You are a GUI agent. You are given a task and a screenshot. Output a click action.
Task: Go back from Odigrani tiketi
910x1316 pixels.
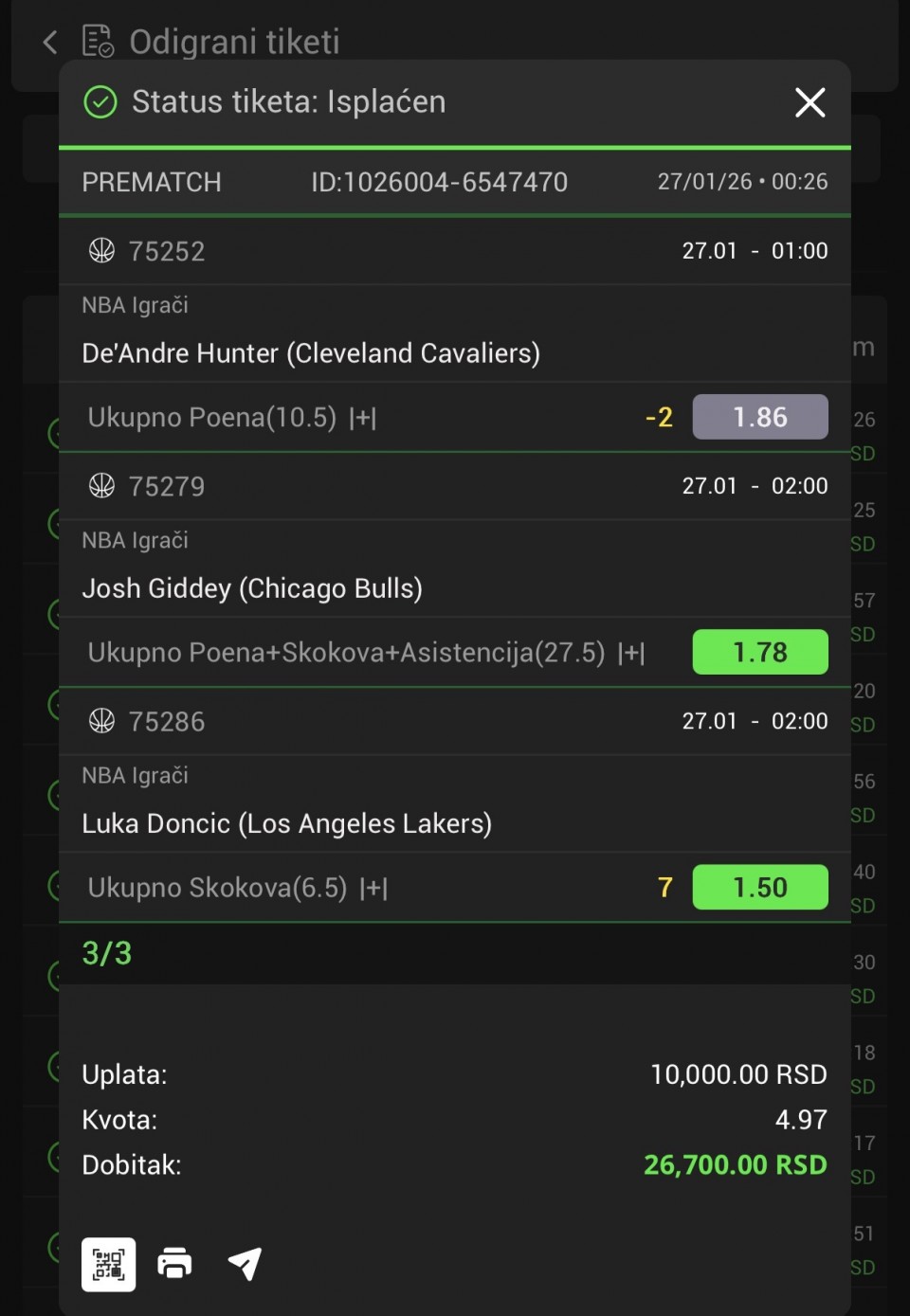(50, 42)
